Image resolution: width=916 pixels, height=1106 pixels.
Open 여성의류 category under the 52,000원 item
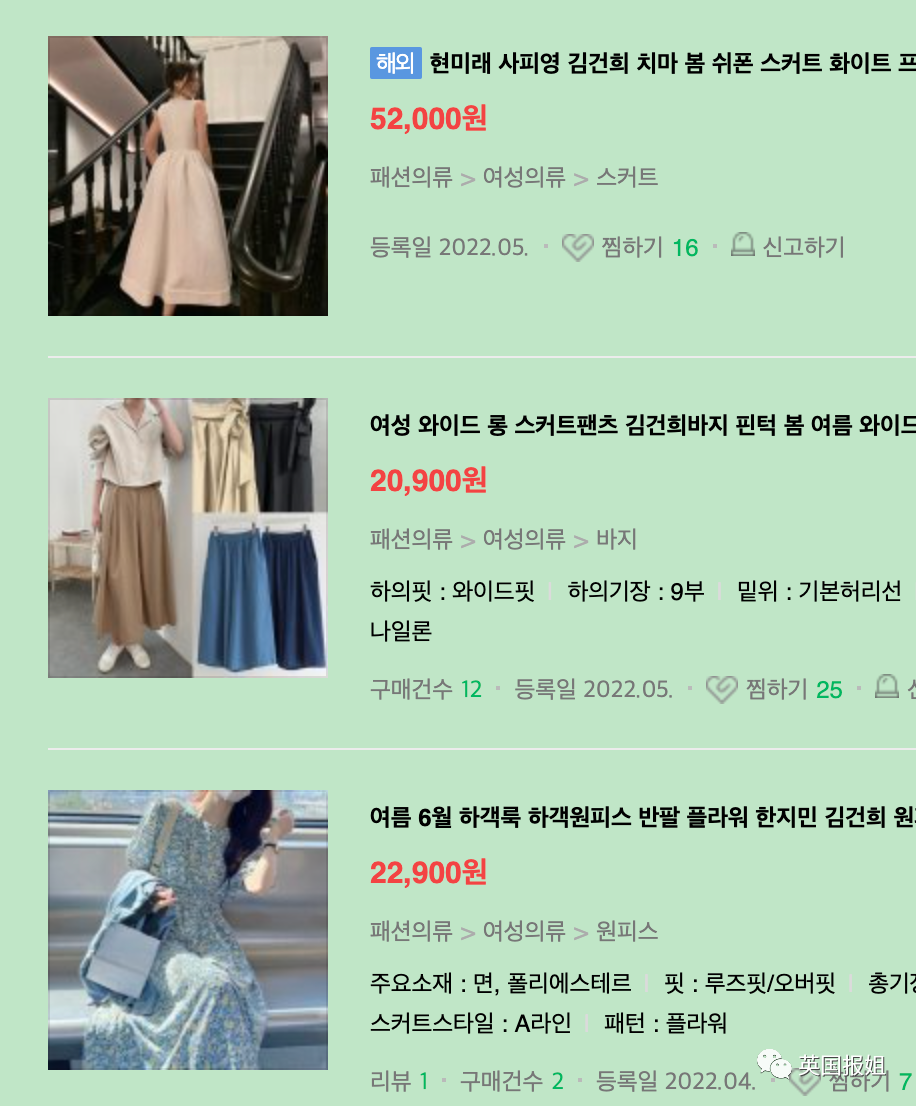(x=524, y=178)
